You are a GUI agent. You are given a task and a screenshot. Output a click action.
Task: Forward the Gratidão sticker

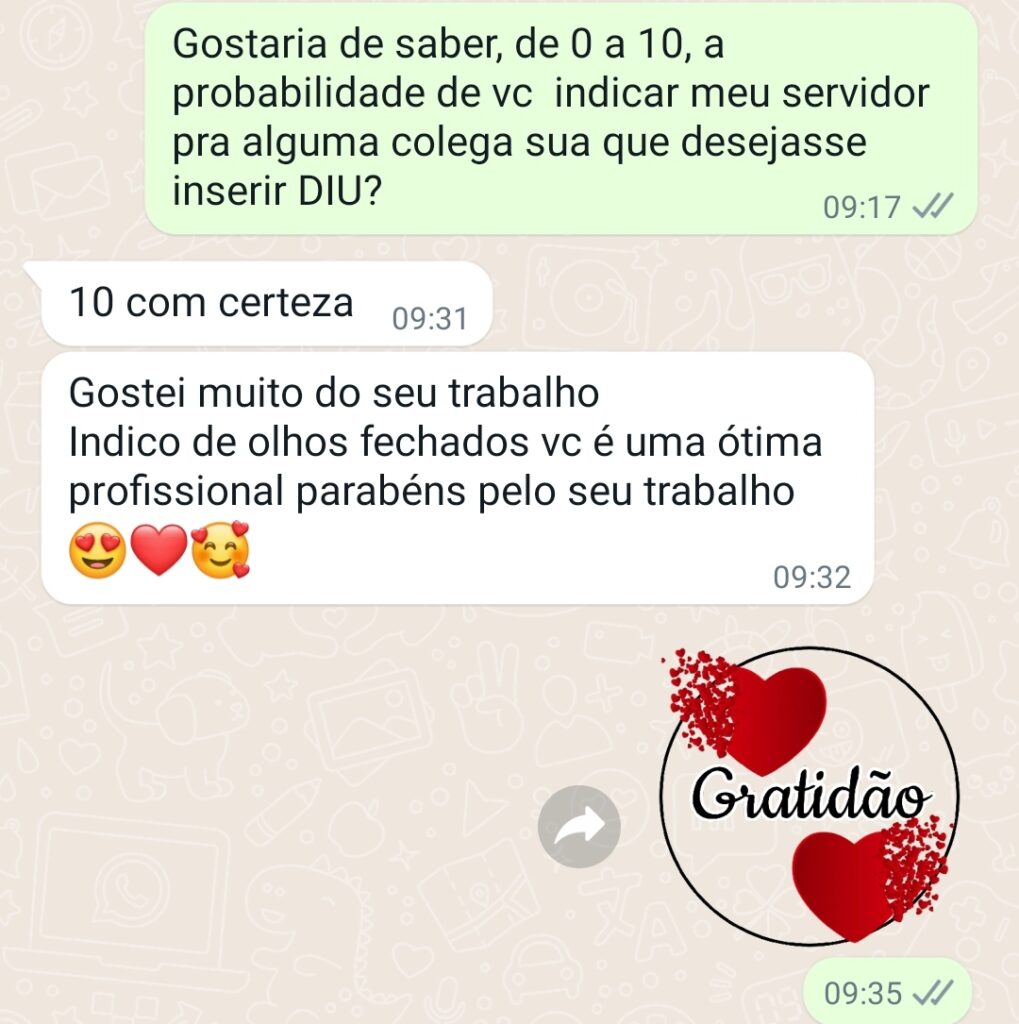[579, 826]
